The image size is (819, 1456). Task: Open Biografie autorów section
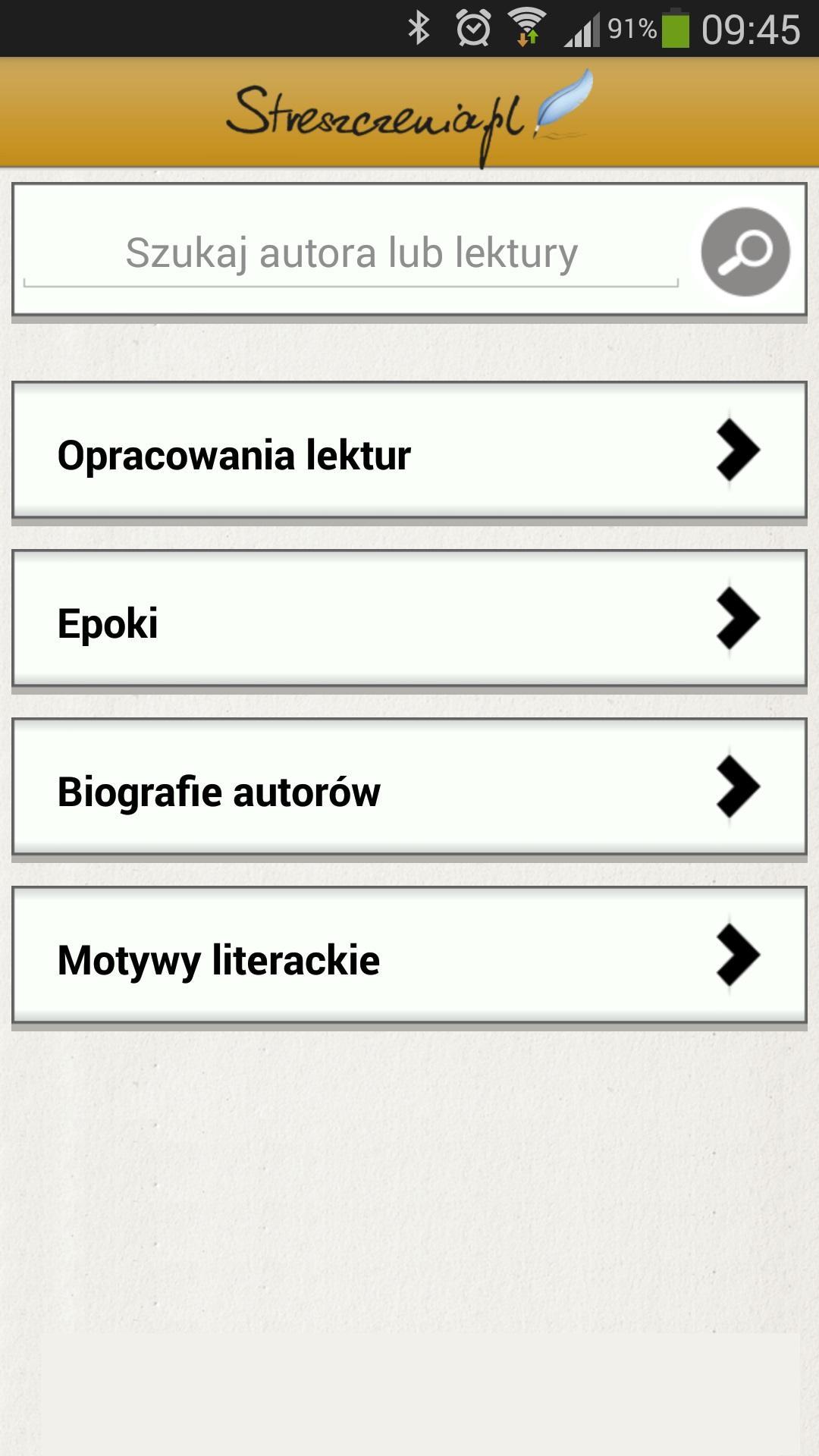409,789
